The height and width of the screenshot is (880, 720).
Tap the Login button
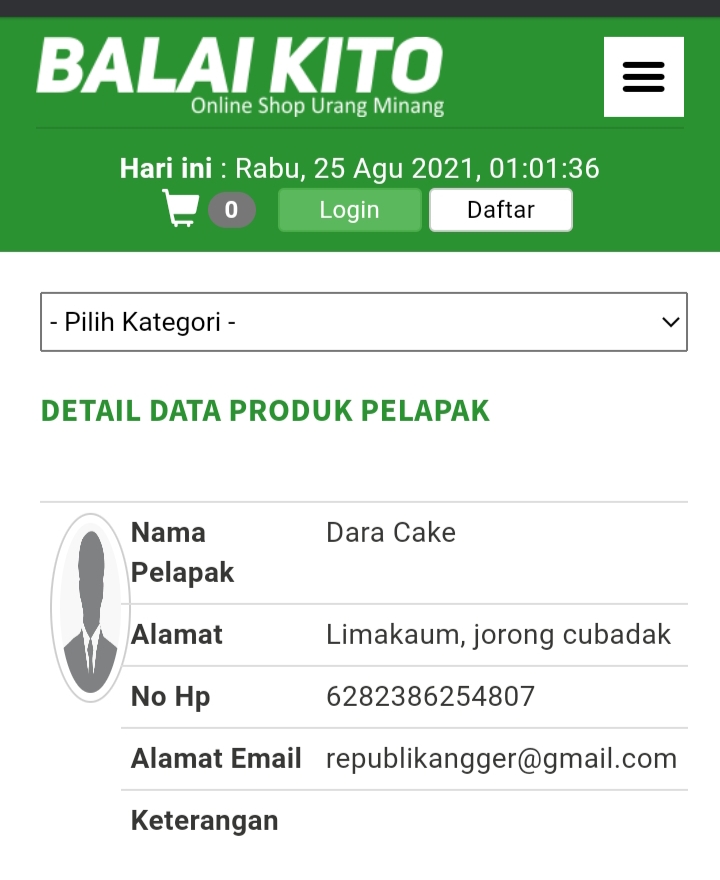(x=349, y=210)
